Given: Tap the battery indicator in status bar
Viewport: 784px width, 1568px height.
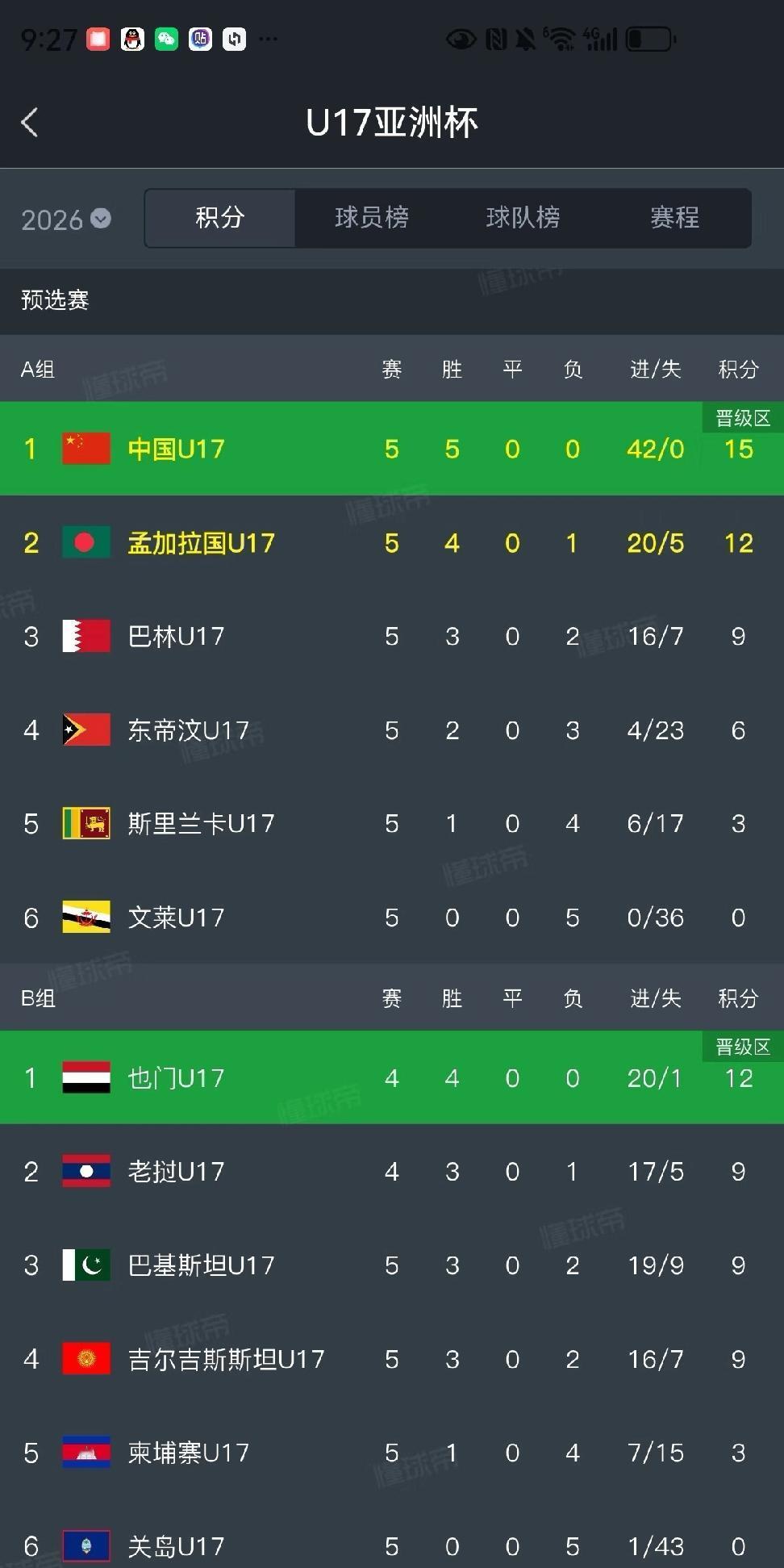Looking at the screenshot, I should click(x=650, y=38).
